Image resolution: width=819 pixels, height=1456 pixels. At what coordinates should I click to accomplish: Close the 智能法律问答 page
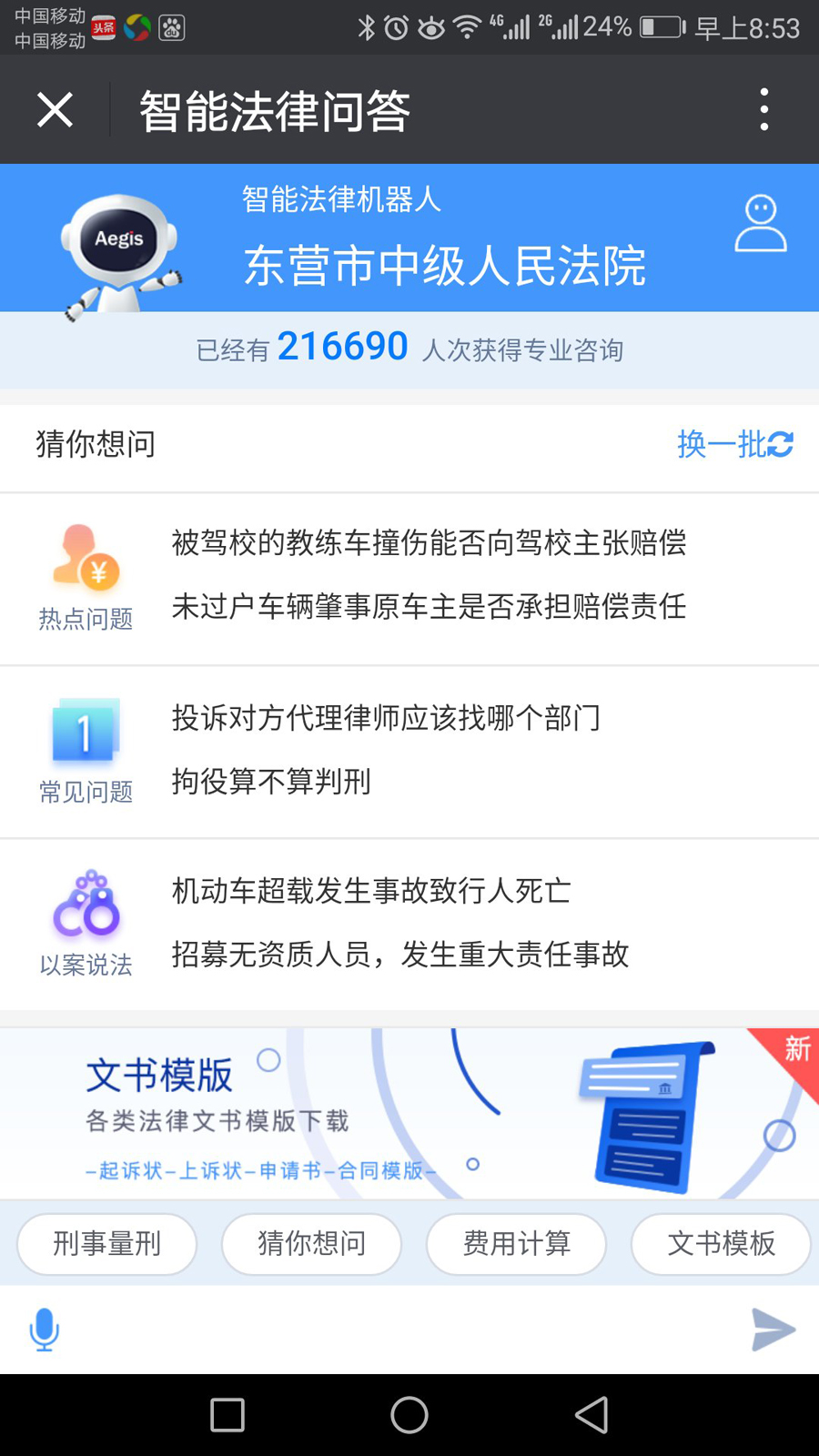click(x=55, y=110)
